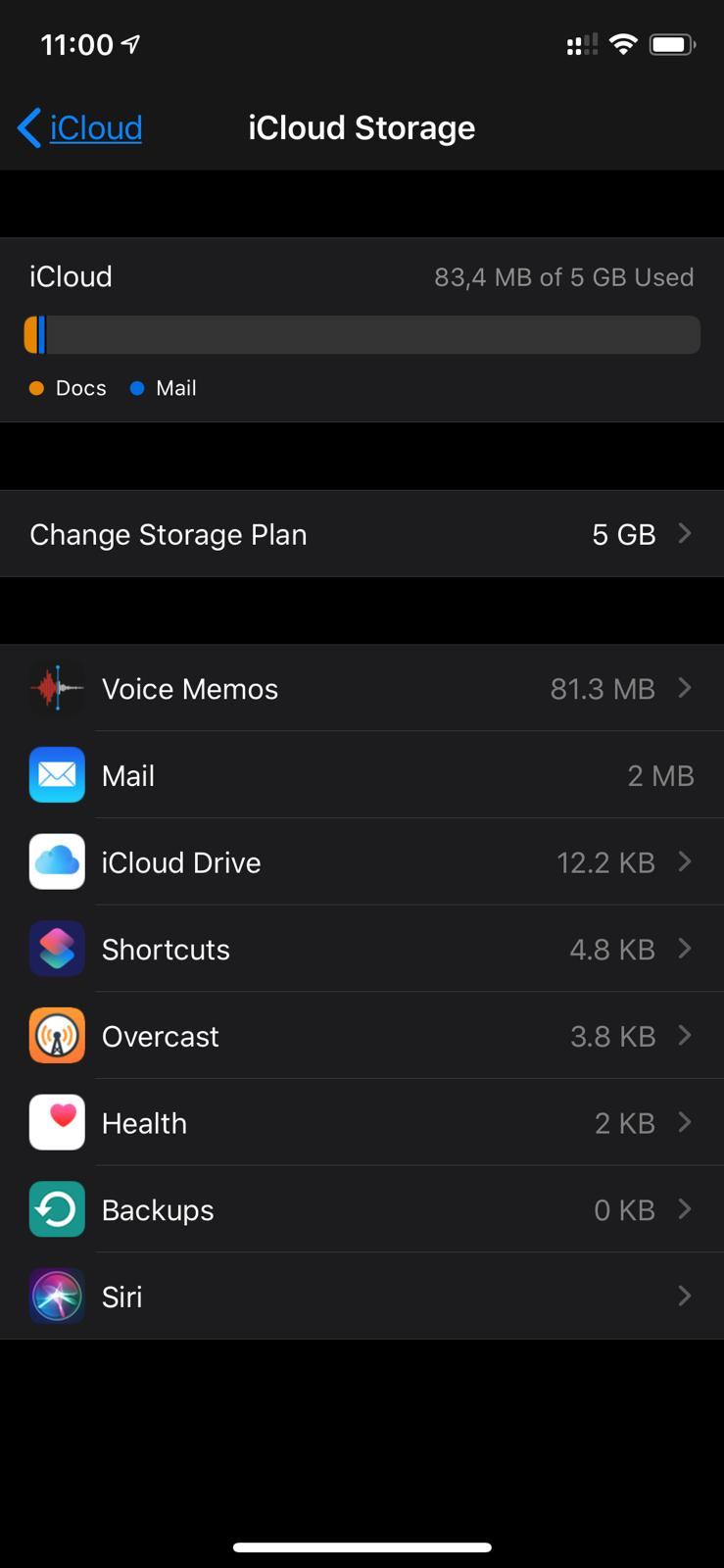The height and width of the screenshot is (1568, 724).
Task: Open Shortcuts storage details
Action: click(x=362, y=950)
